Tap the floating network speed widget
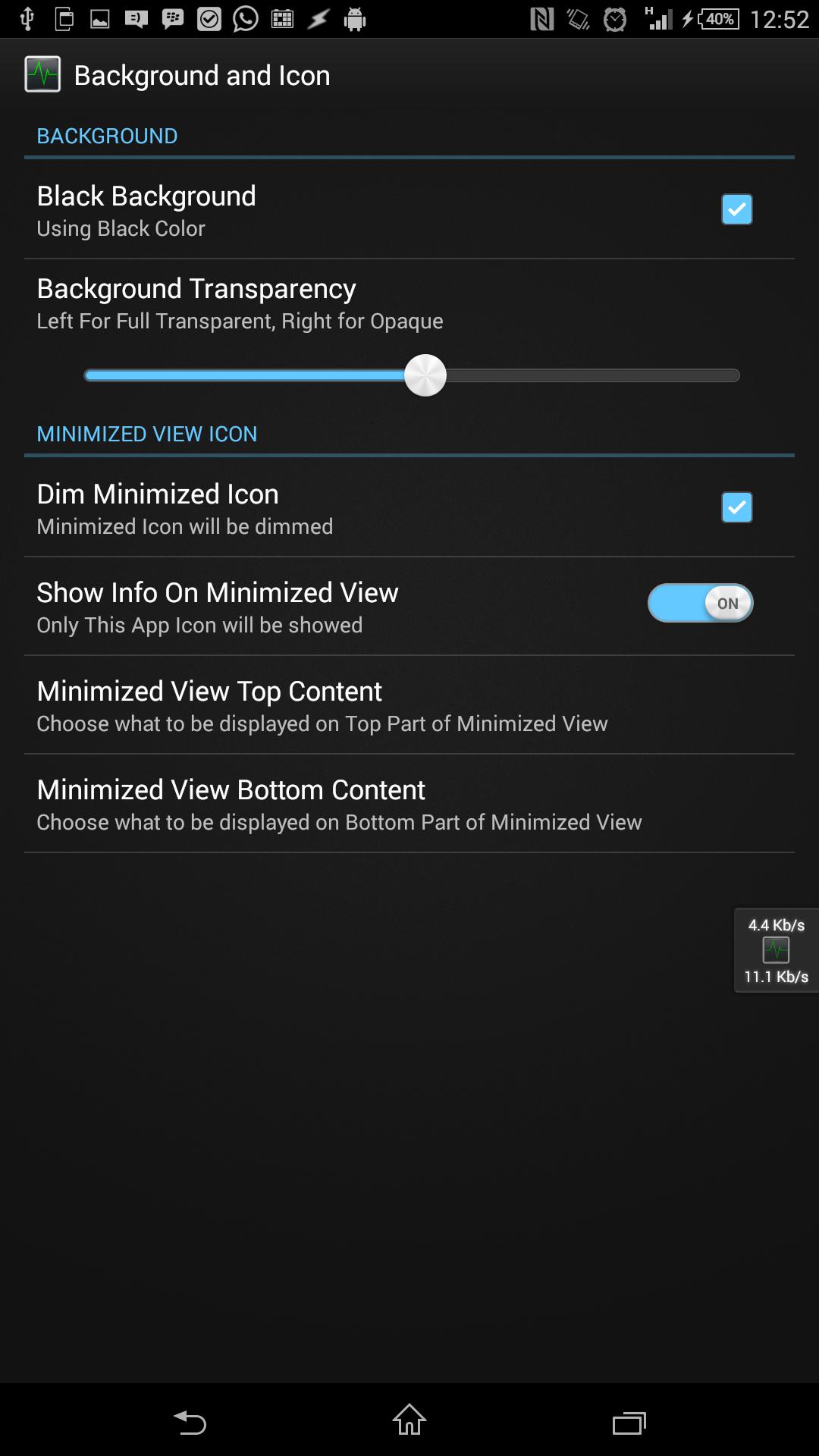This screenshot has height=1456, width=819. (x=776, y=950)
